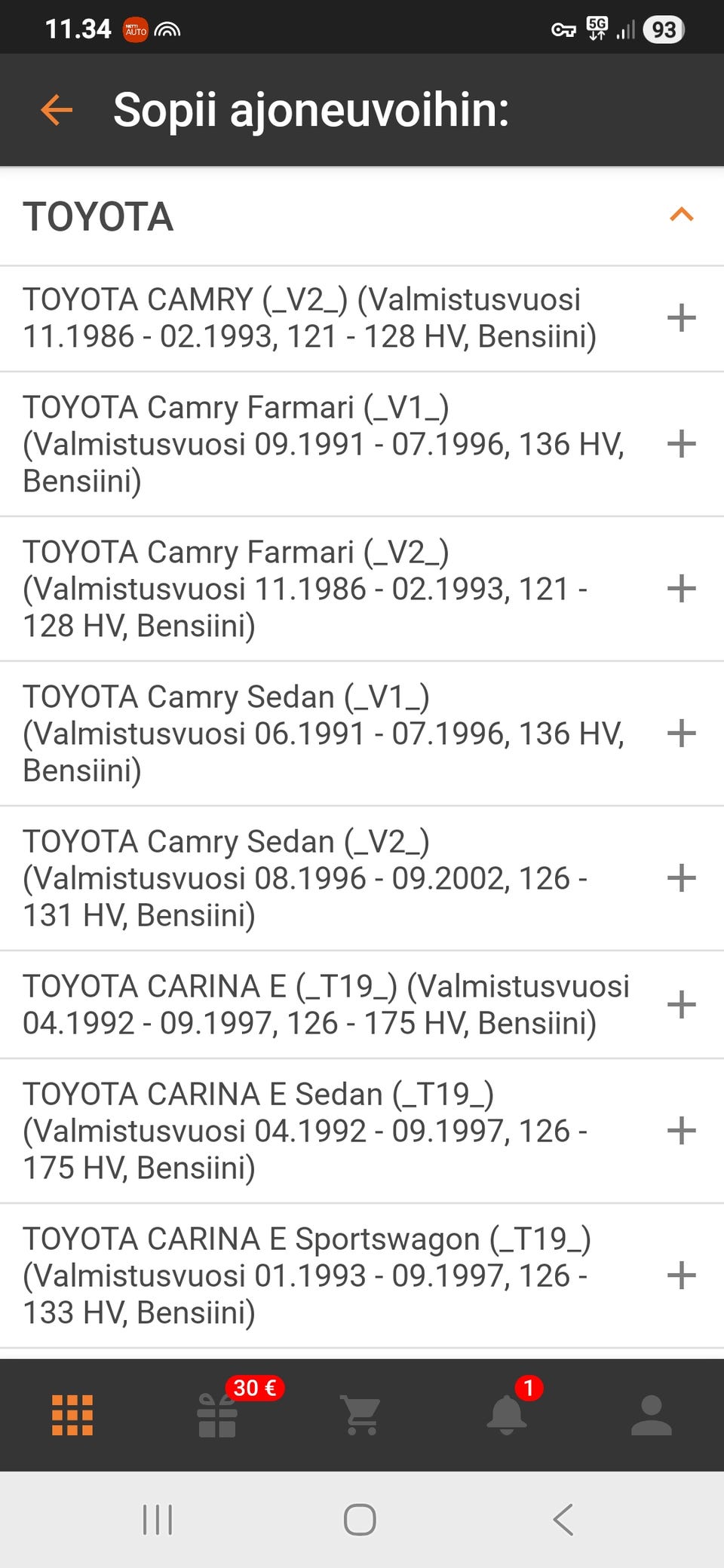Open the profile account tab
724x1568 pixels.
651,1415
